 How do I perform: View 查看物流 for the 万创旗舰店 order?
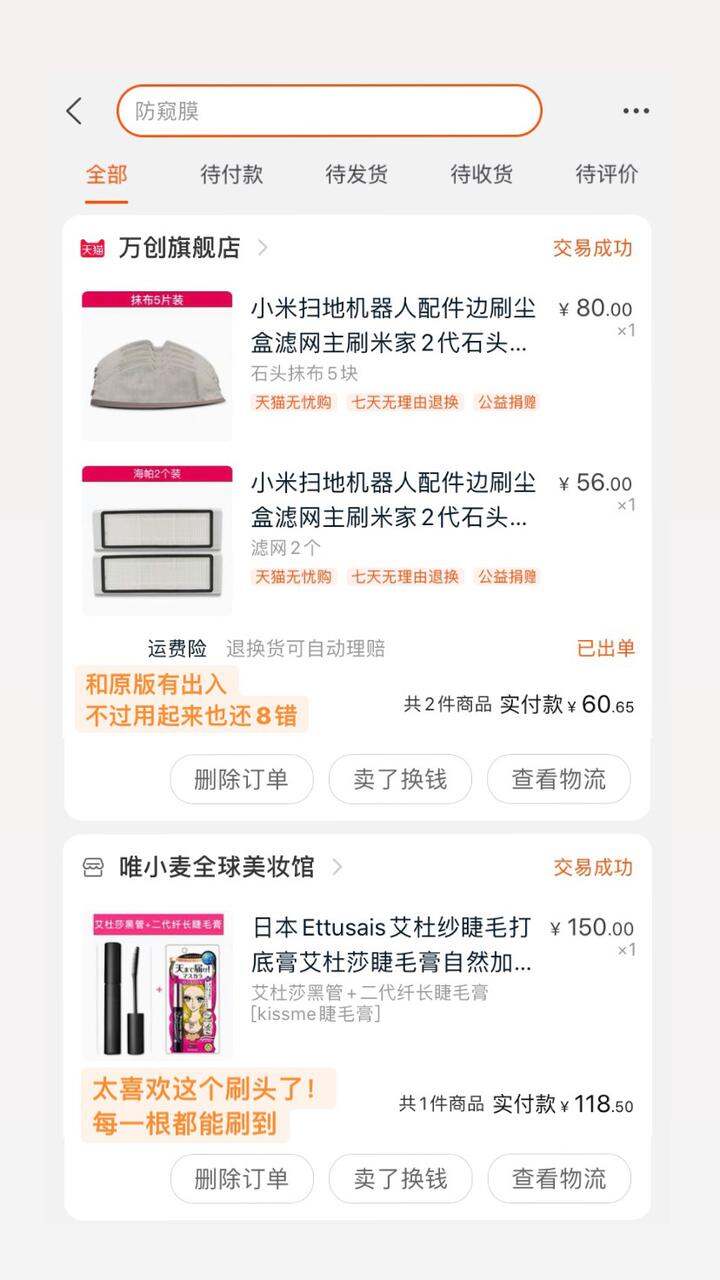(x=559, y=779)
